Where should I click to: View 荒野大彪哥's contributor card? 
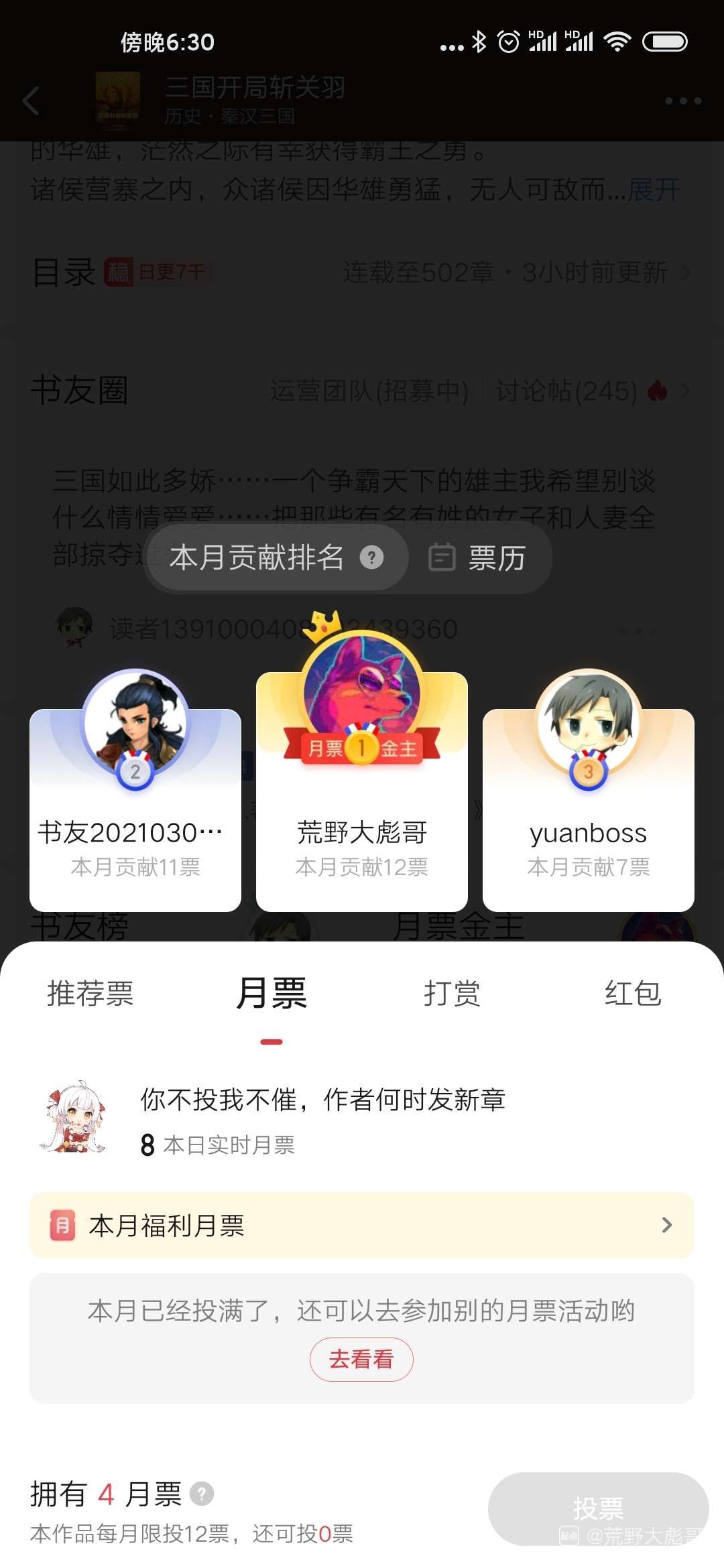pos(362,791)
